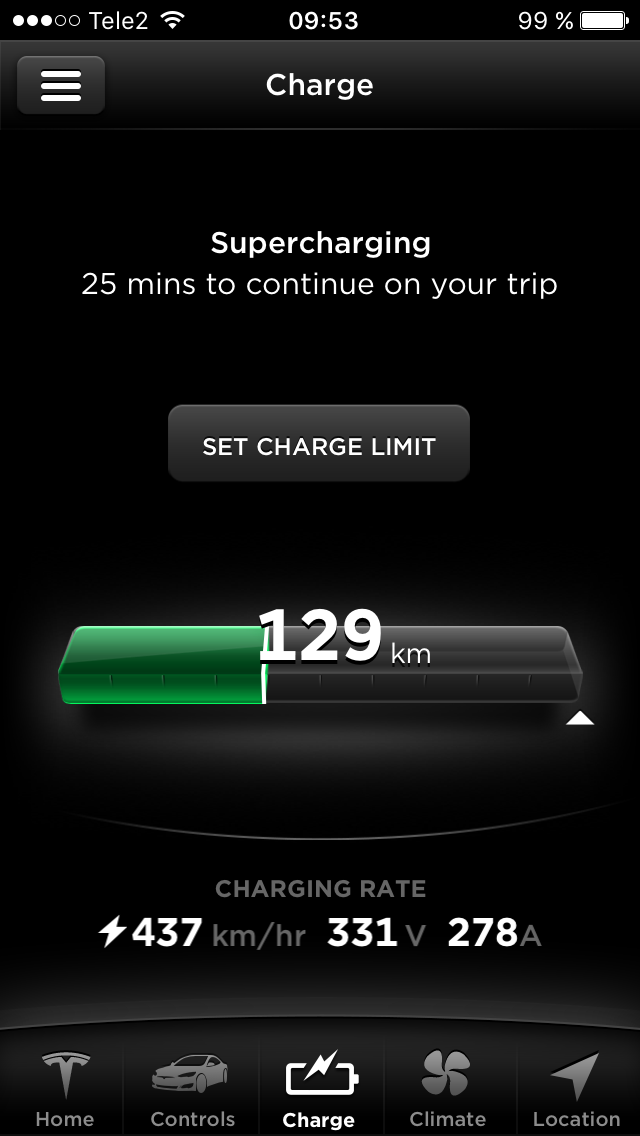The image size is (640, 1136).
Task: Tap the Set Charge Limit button
Action: click(x=319, y=445)
